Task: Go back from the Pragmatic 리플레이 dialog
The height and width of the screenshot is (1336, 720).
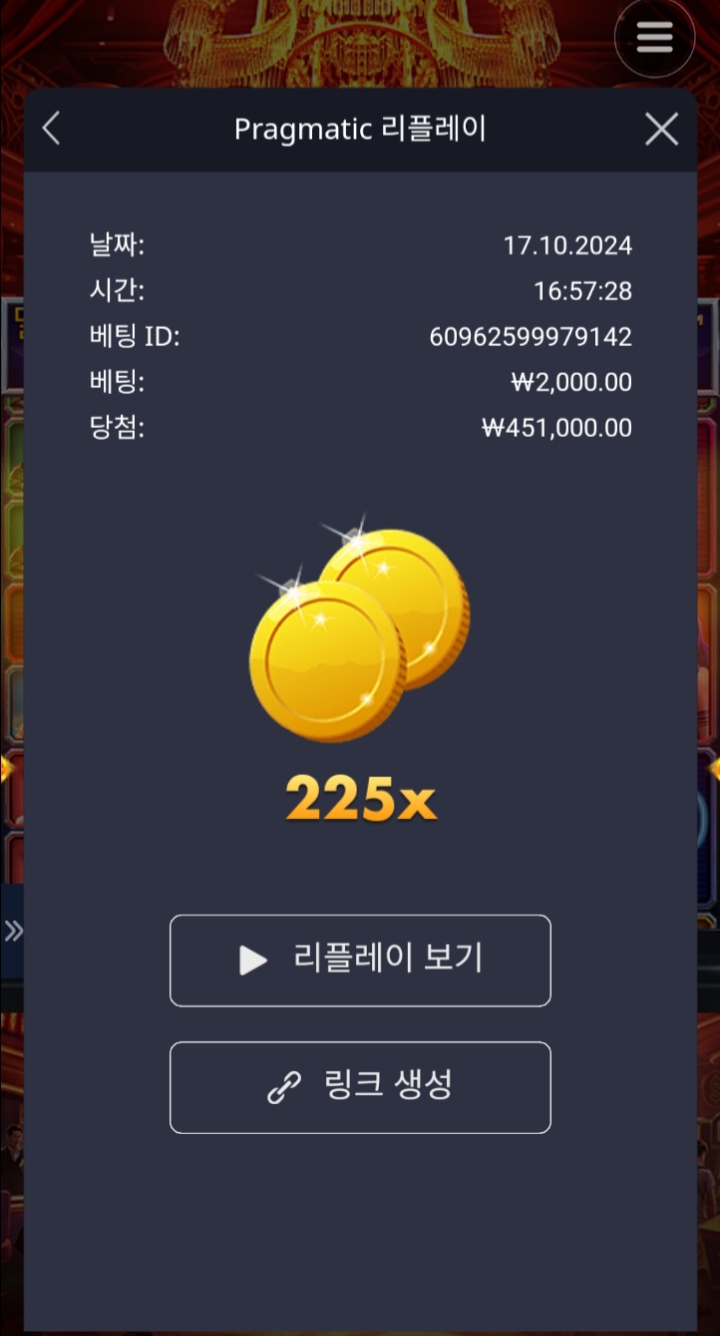Action: [x=52, y=129]
